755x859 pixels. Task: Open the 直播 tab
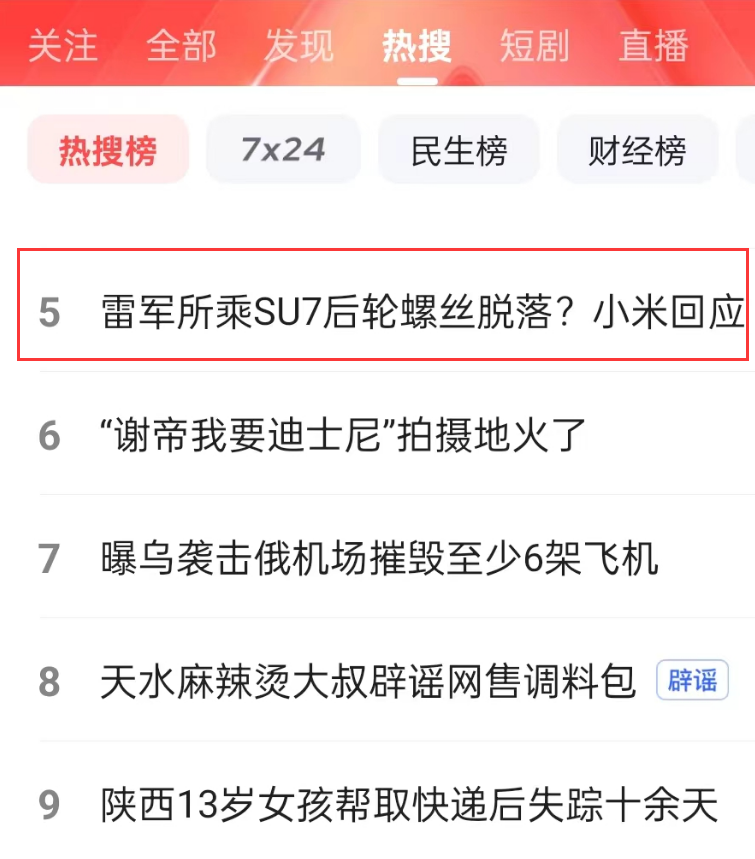pos(653,46)
